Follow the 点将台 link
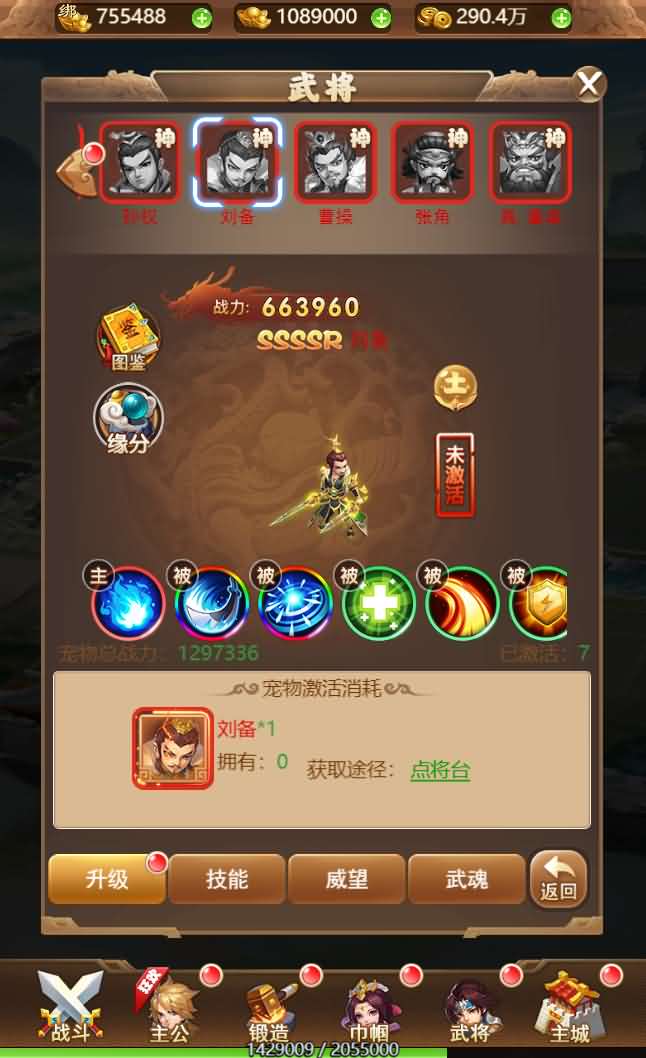Screen dimensions: 646x1058 (x=440, y=770)
